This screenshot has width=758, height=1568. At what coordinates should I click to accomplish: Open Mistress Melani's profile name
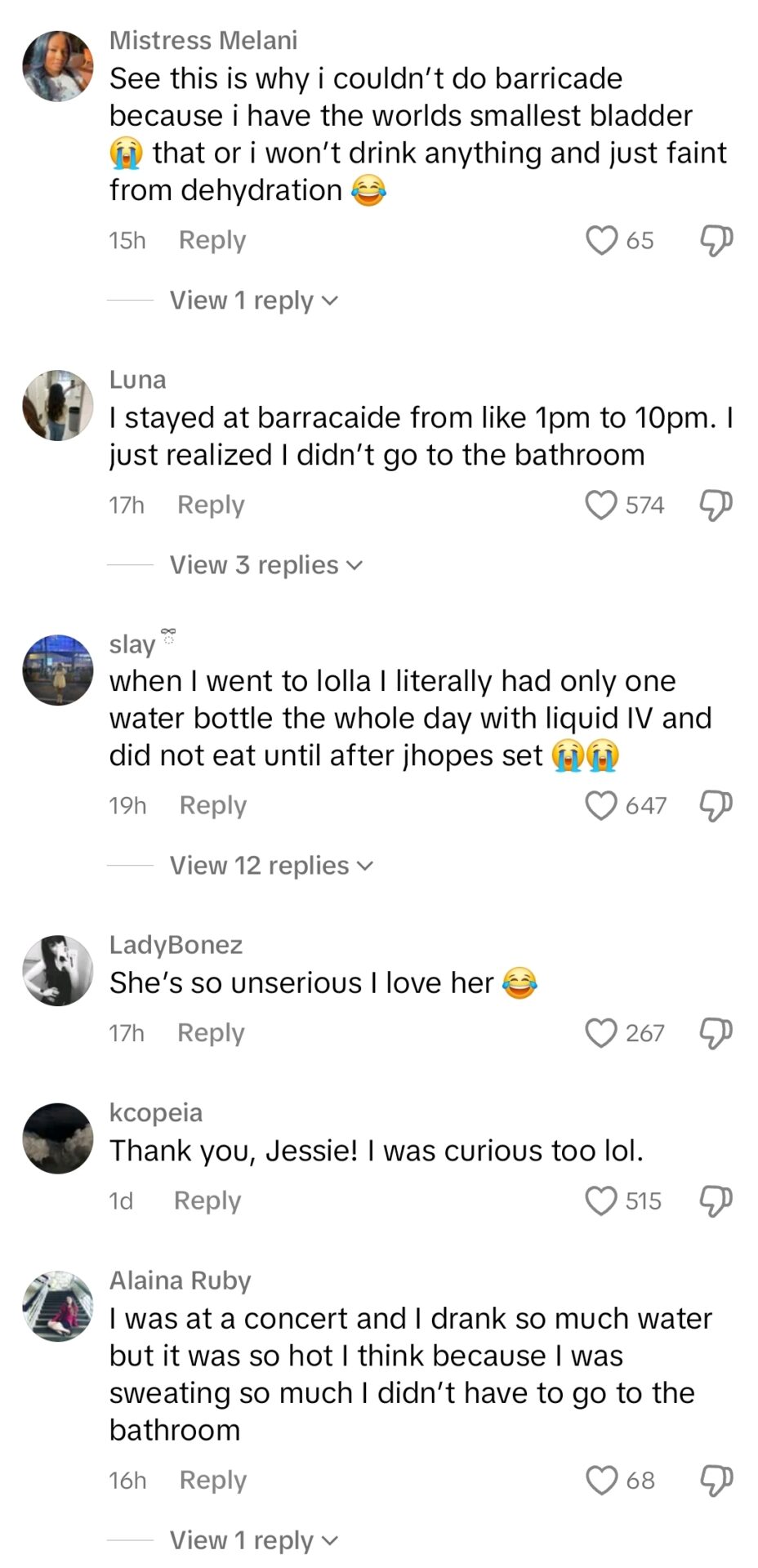[x=203, y=39]
